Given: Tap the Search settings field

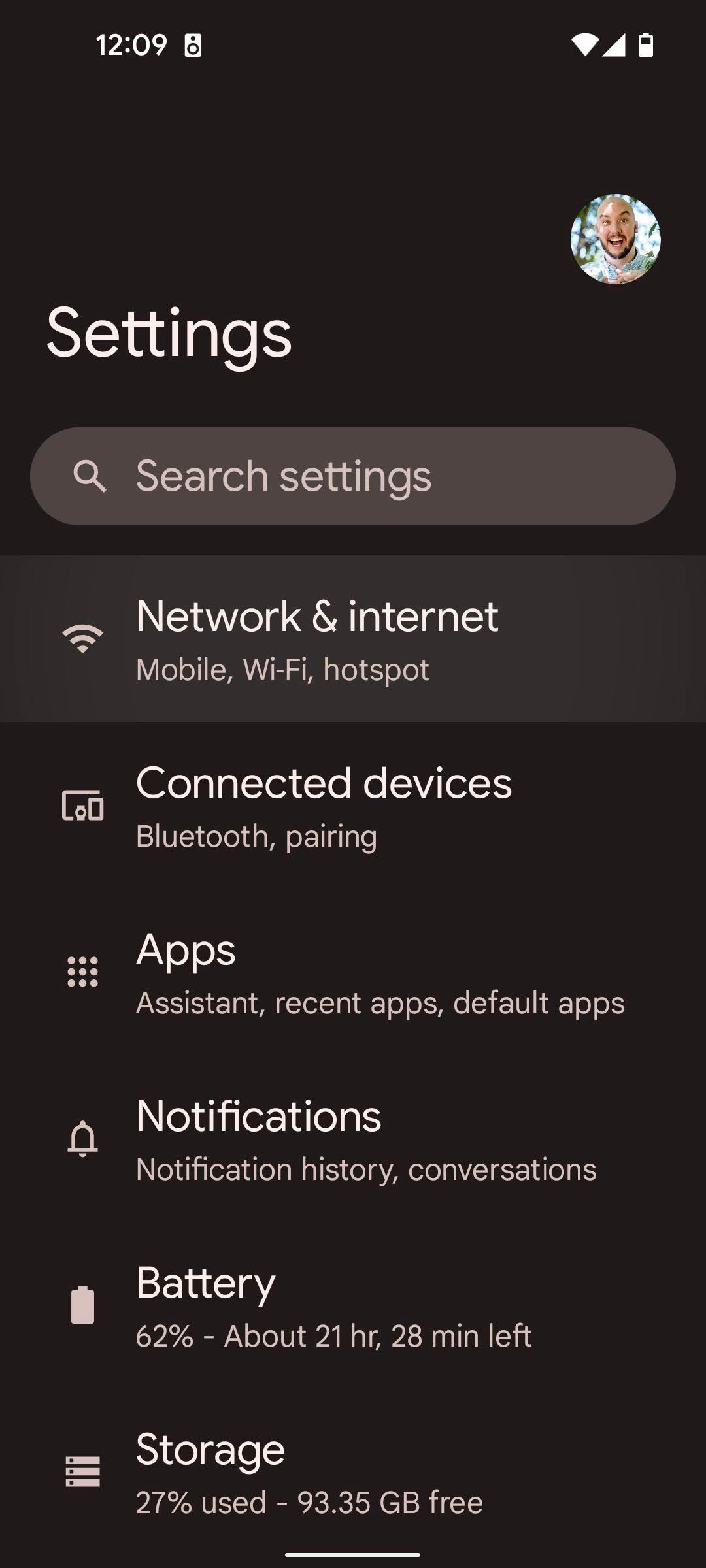Looking at the screenshot, I should [353, 476].
